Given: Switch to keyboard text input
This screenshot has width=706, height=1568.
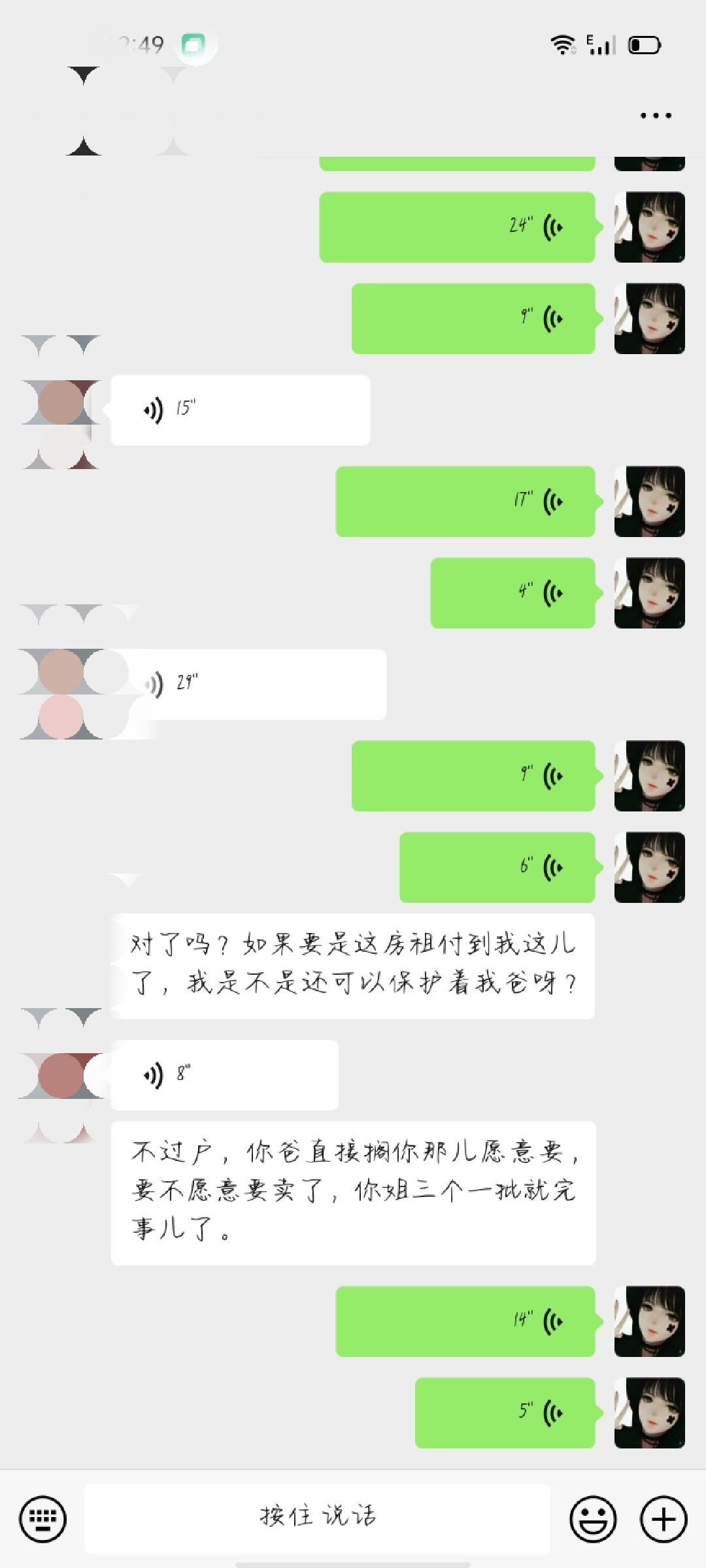Looking at the screenshot, I should pyautogui.click(x=42, y=1518).
